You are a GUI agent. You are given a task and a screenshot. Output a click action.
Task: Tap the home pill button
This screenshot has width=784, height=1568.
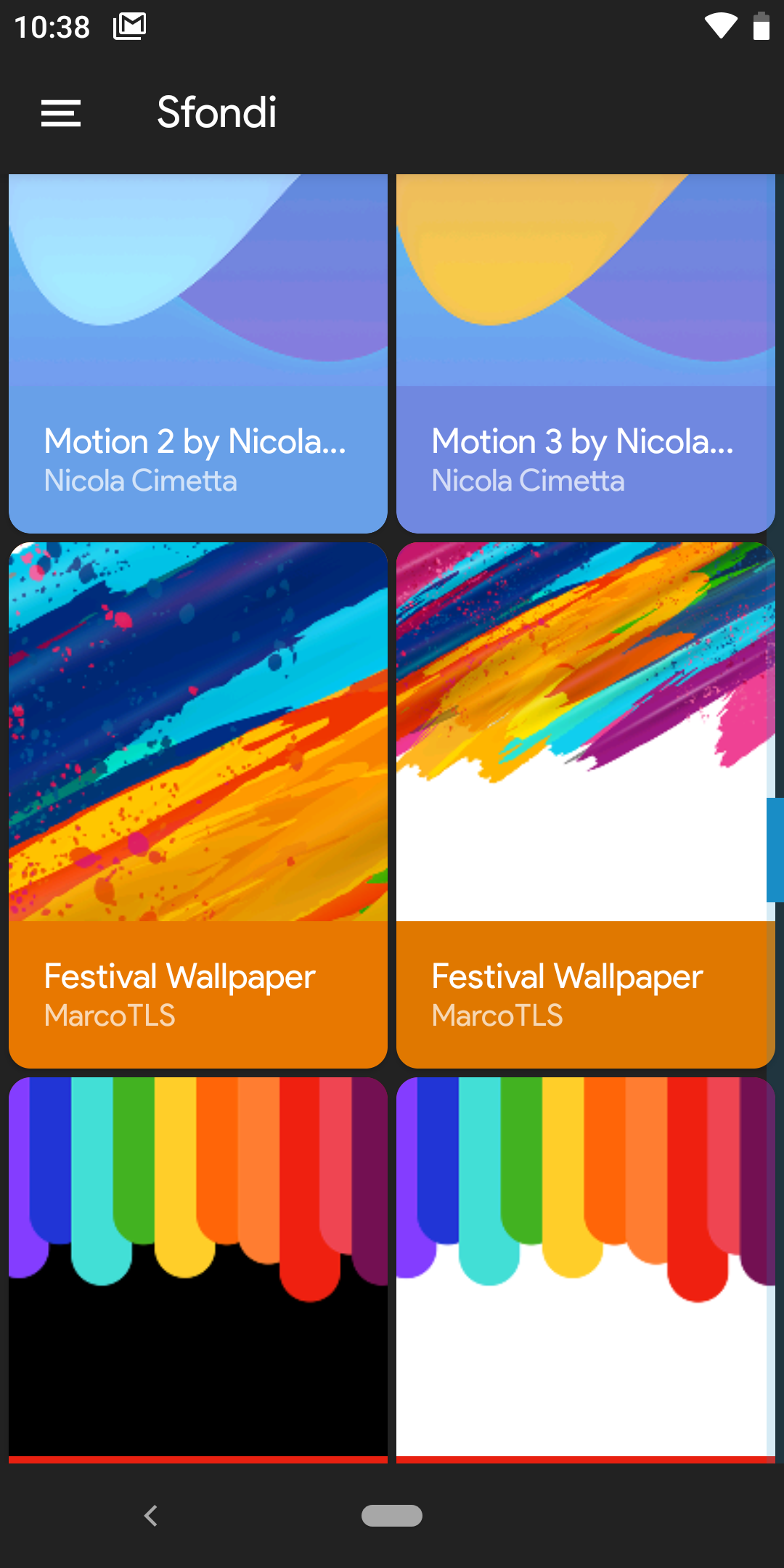(392, 1516)
